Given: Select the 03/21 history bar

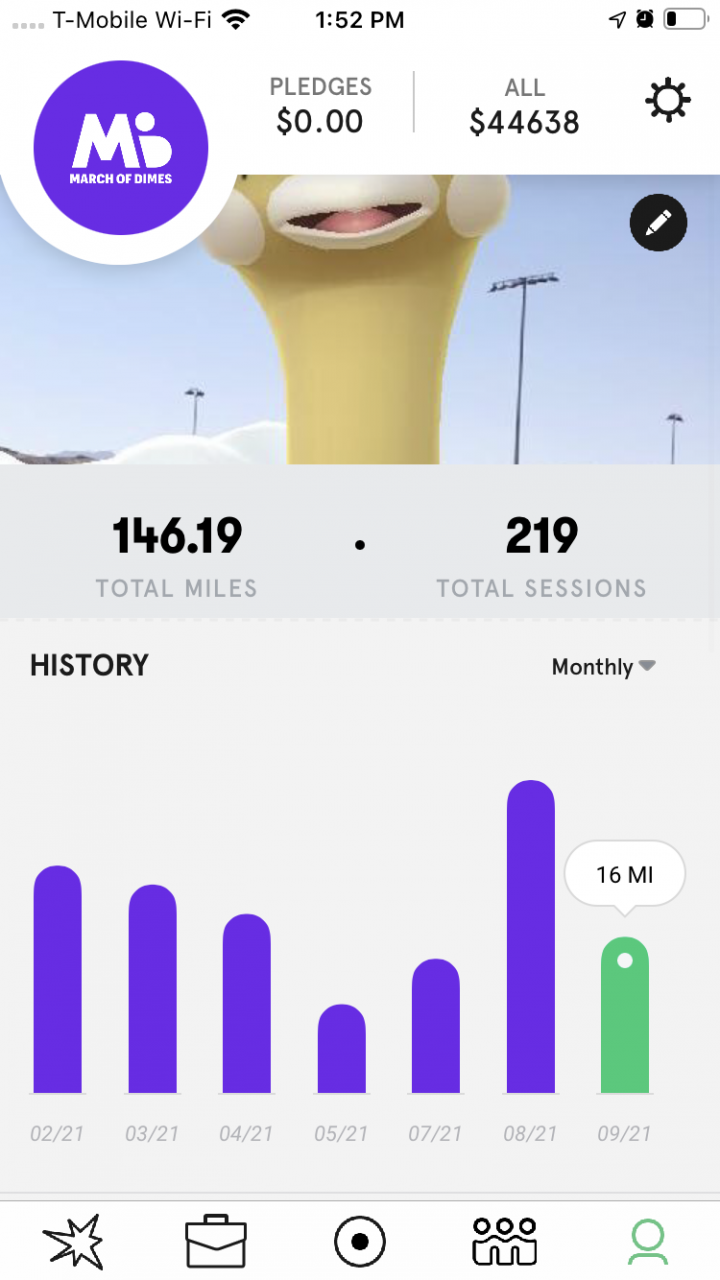Looking at the screenshot, I should click(x=152, y=990).
